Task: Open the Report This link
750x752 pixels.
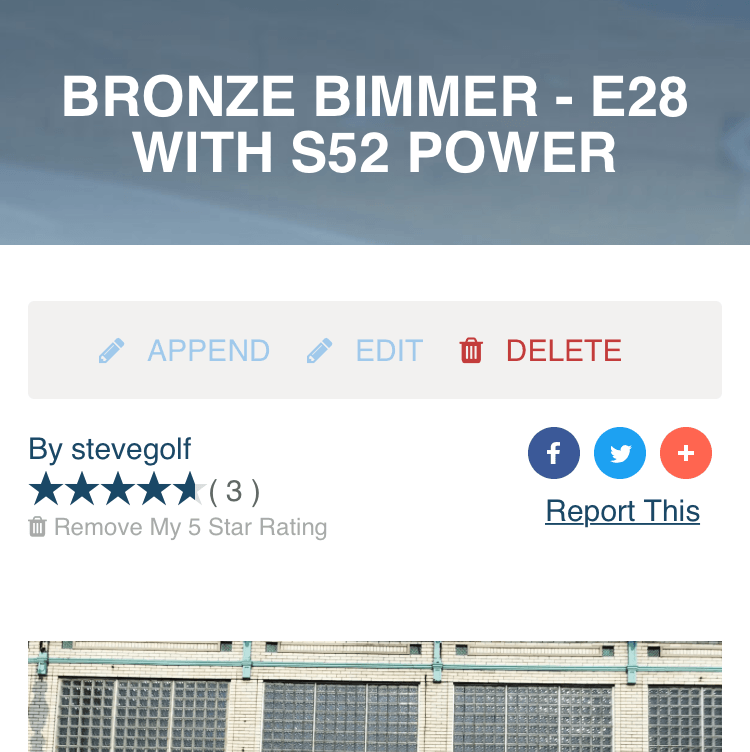Action: click(x=622, y=511)
